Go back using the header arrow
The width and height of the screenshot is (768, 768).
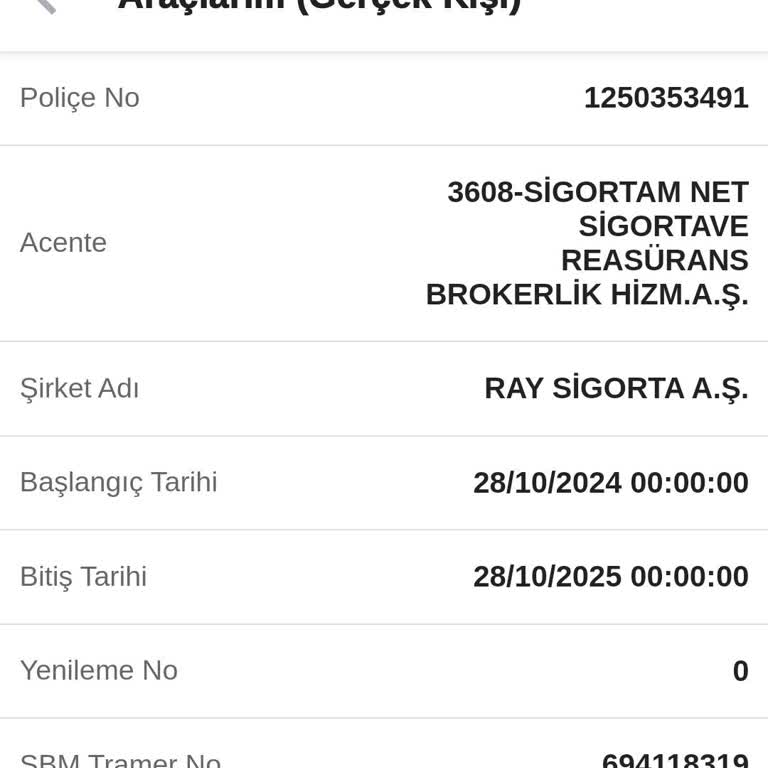pyautogui.click(x=43, y=4)
